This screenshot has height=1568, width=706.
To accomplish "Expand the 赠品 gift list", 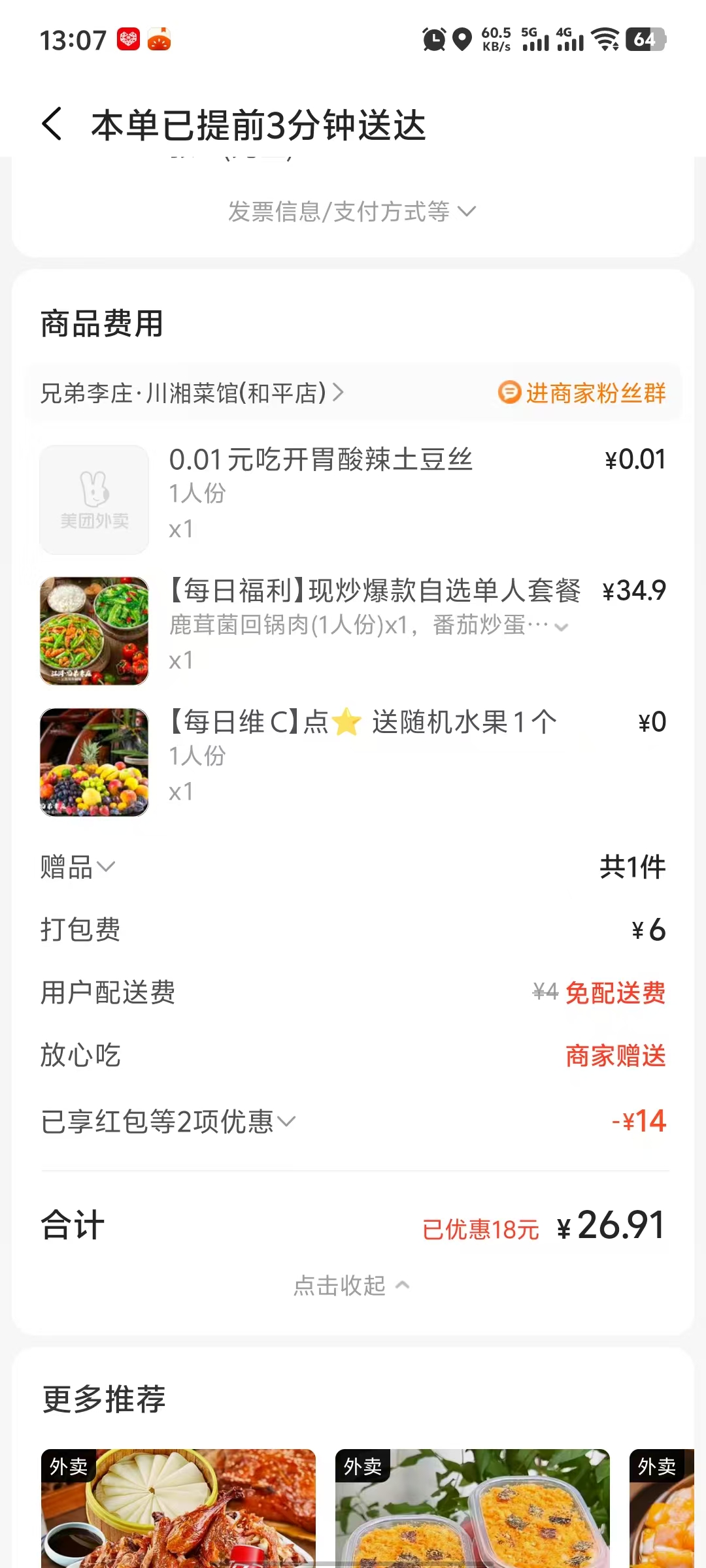I will coord(78,868).
